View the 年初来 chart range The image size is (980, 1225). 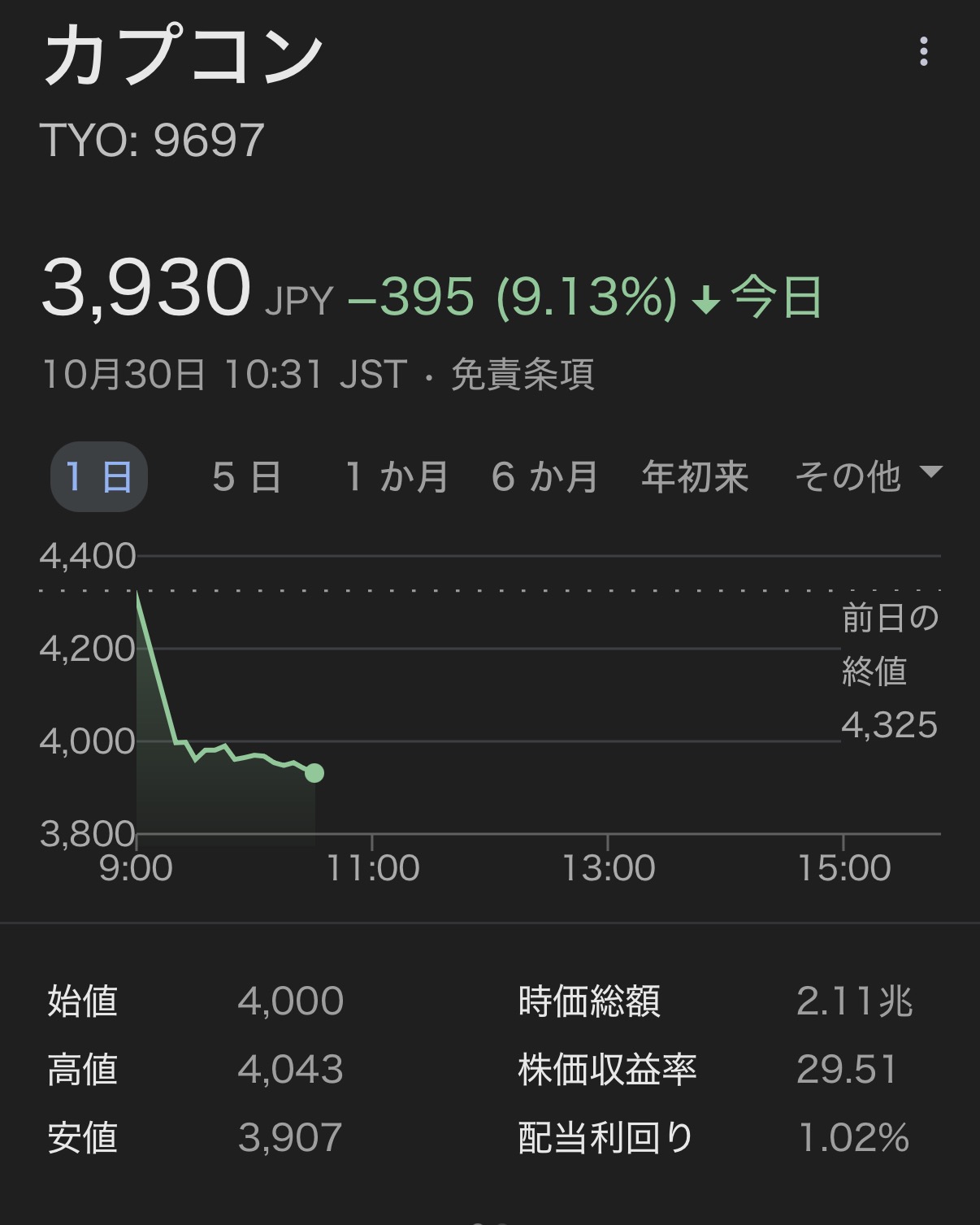(x=695, y=476)
